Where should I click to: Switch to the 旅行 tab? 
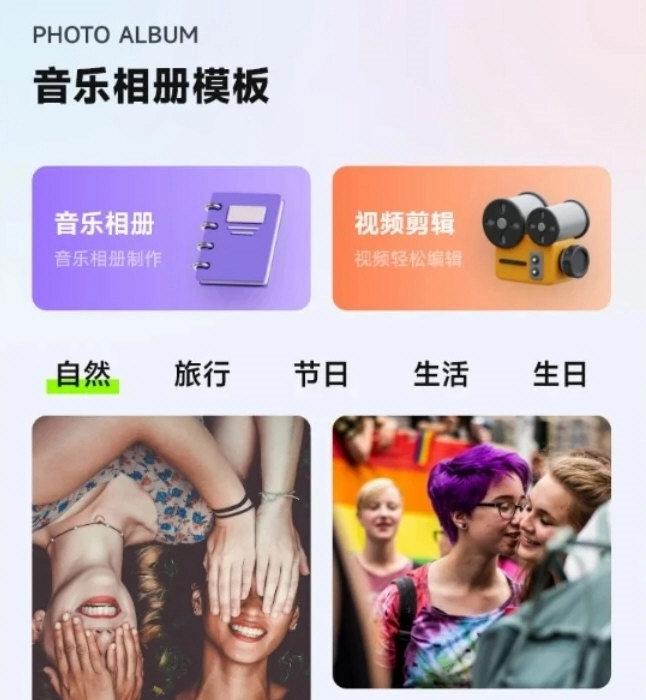pyautogui.click(x=202, y=374)
